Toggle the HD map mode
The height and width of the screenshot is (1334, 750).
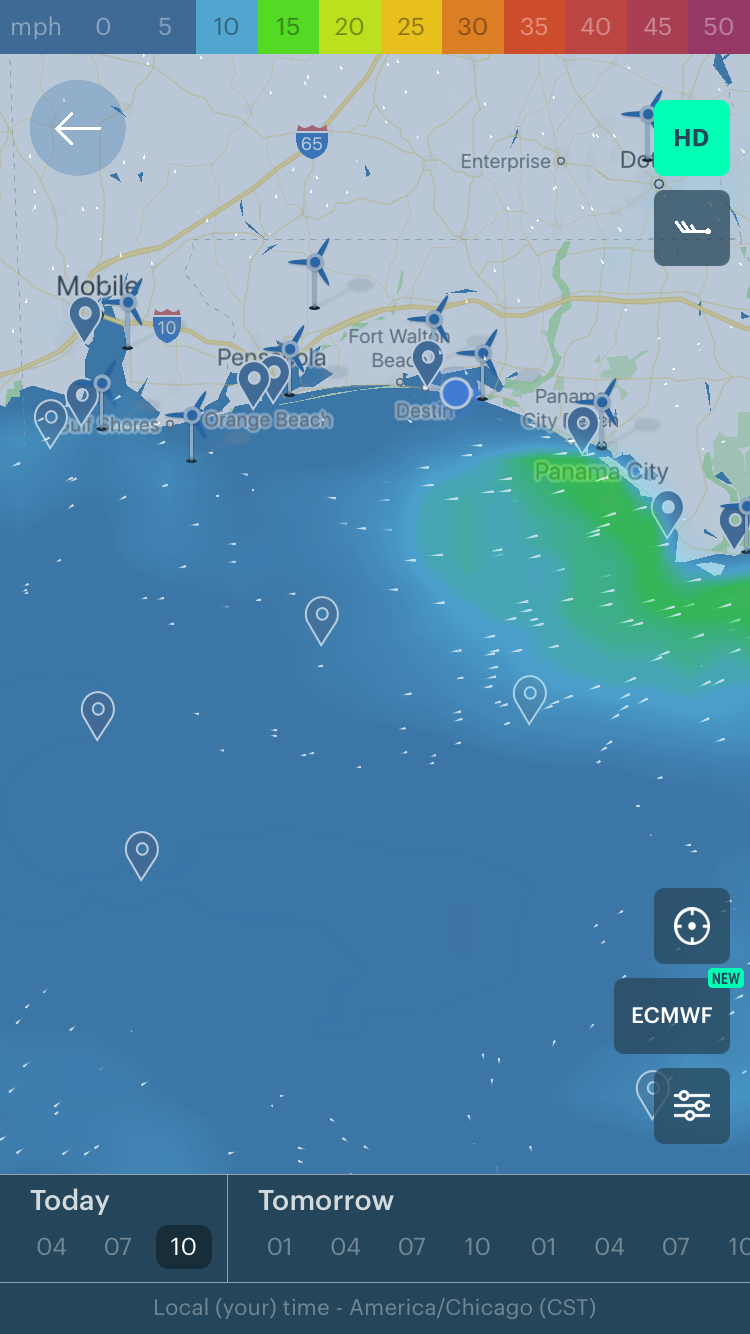coord(691,138)
